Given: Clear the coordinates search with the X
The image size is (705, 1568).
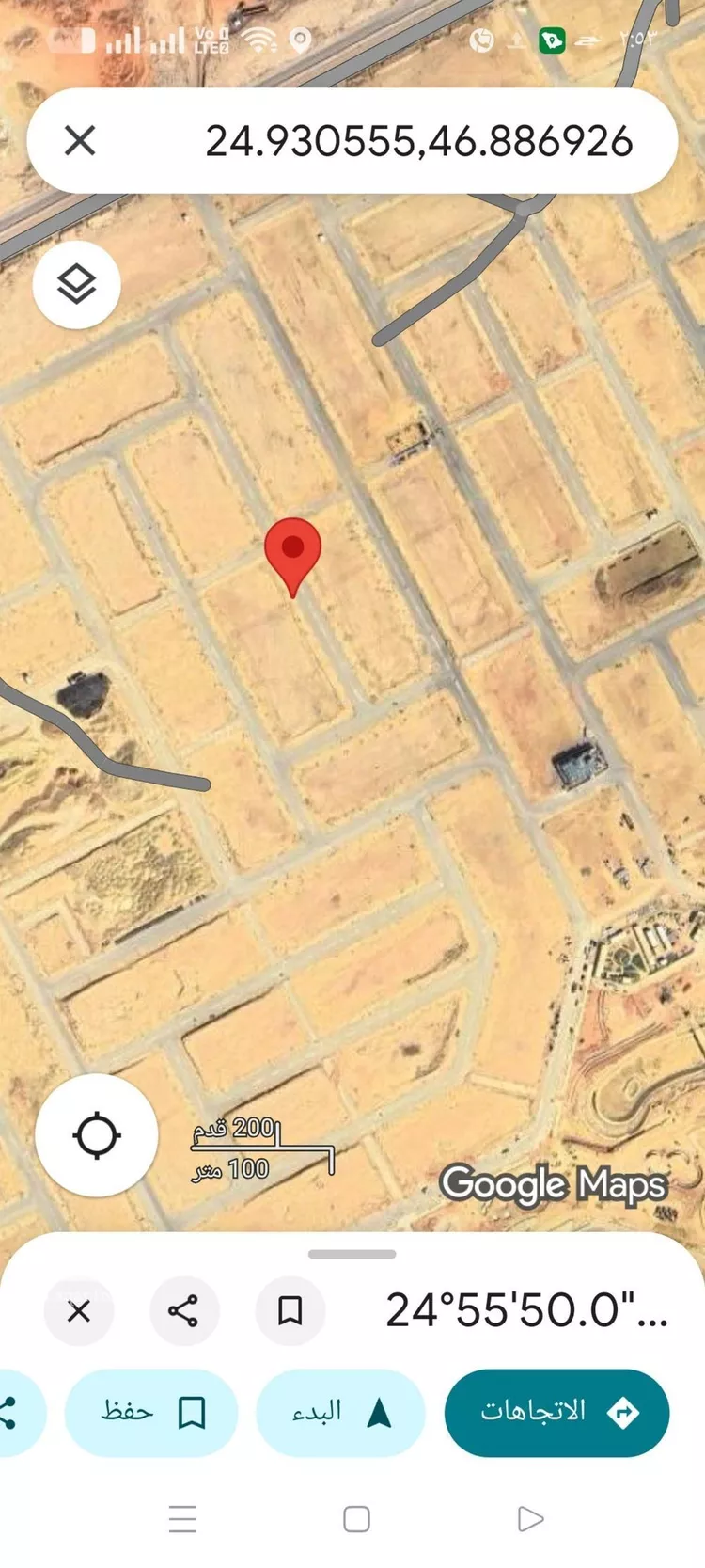Looking at the screenshot, I should pyautogui.click(x=80, y=141).
